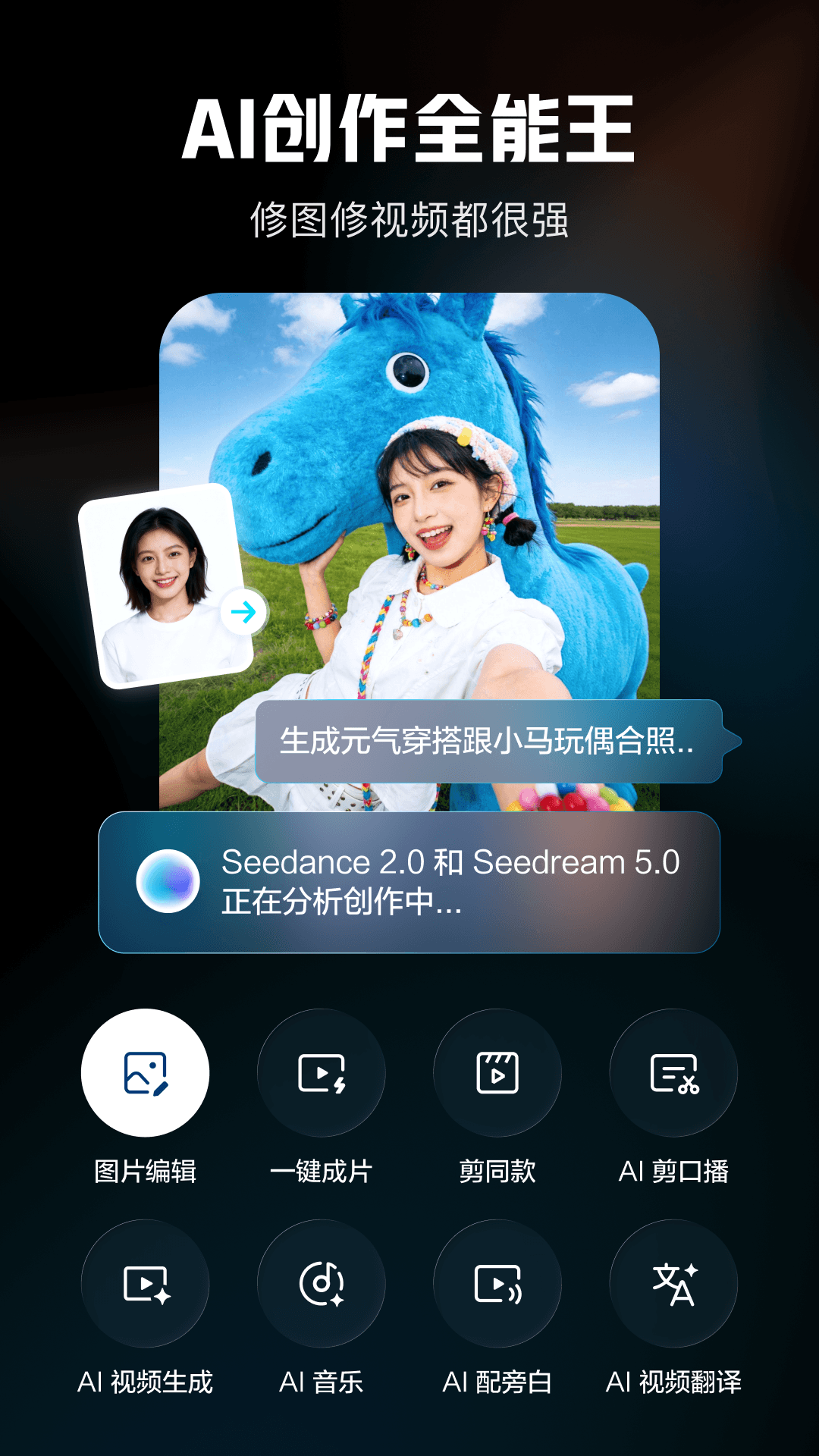Click the Seedance 2.0 analysis banner
Viewport: 819px width, 1456px height.
(409, 881)
